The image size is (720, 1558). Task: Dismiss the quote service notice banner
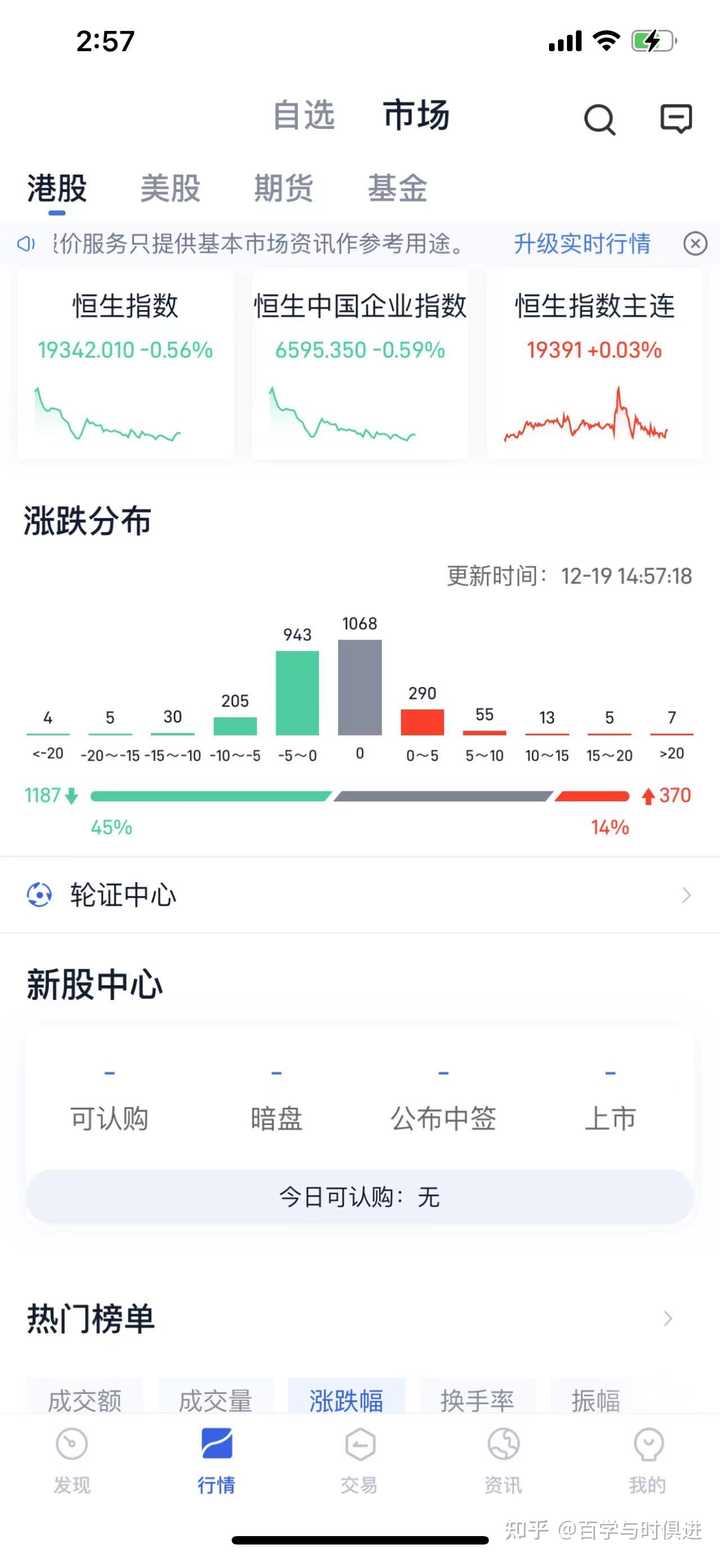tap(694, 243)
